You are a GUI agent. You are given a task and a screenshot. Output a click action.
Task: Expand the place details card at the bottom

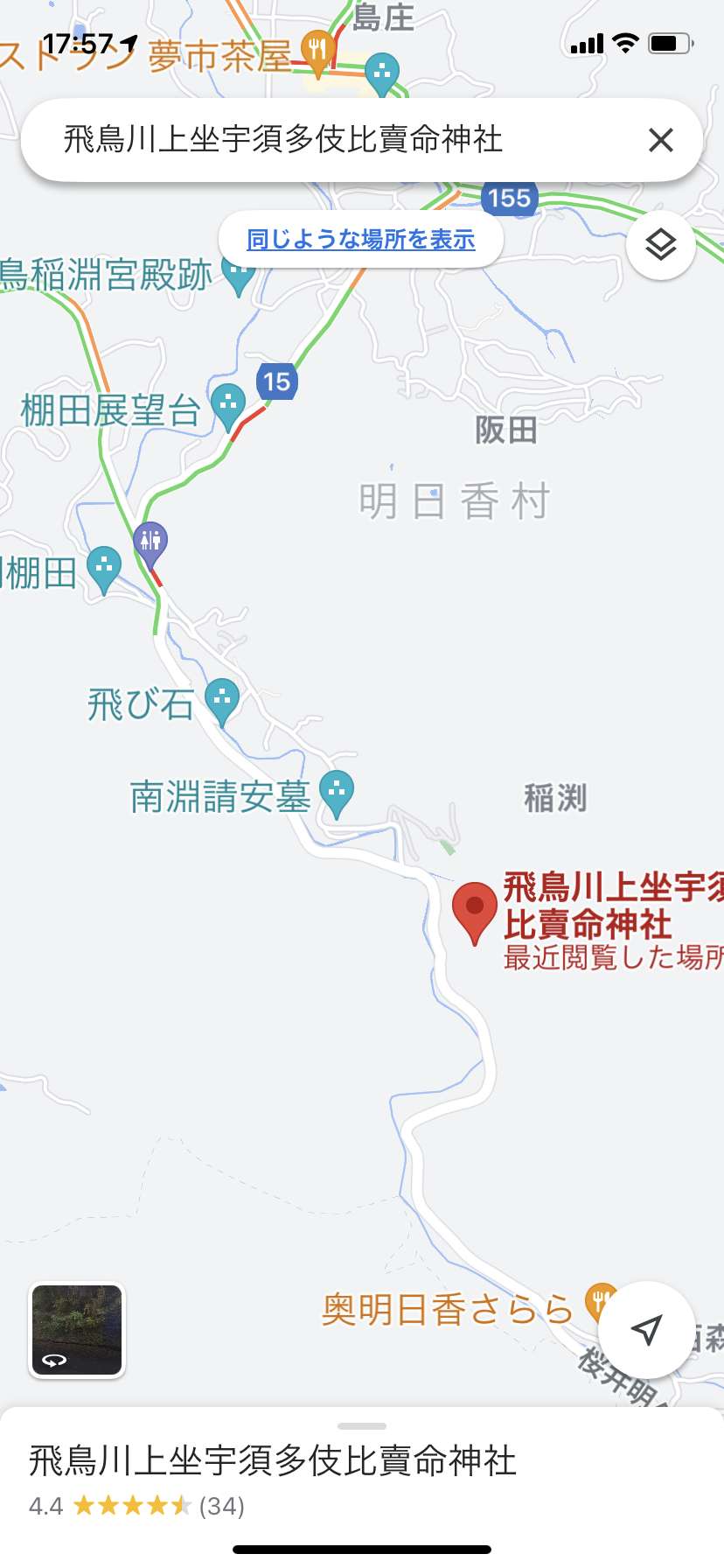[x=362, y=1479]
